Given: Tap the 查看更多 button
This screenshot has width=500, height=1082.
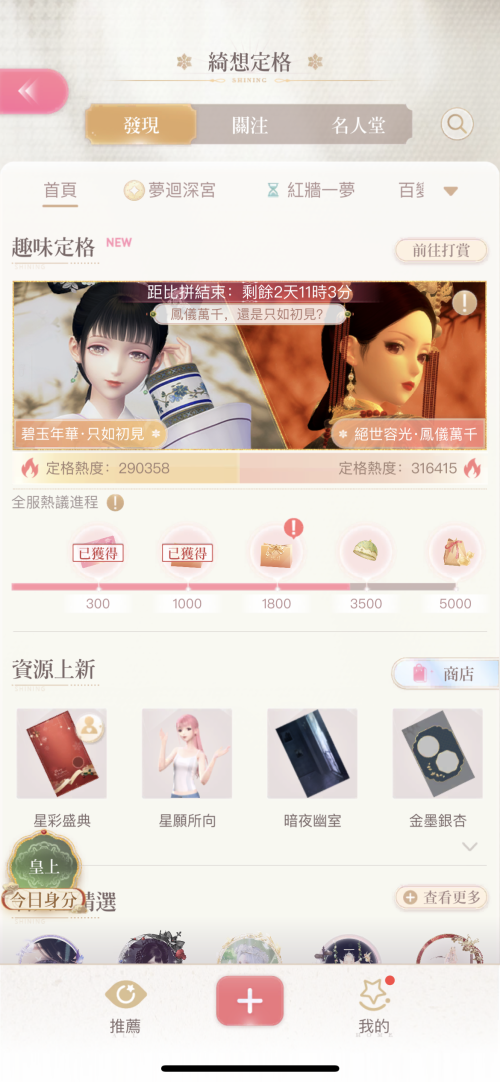Looking at the screenshot, I should 441,897.
